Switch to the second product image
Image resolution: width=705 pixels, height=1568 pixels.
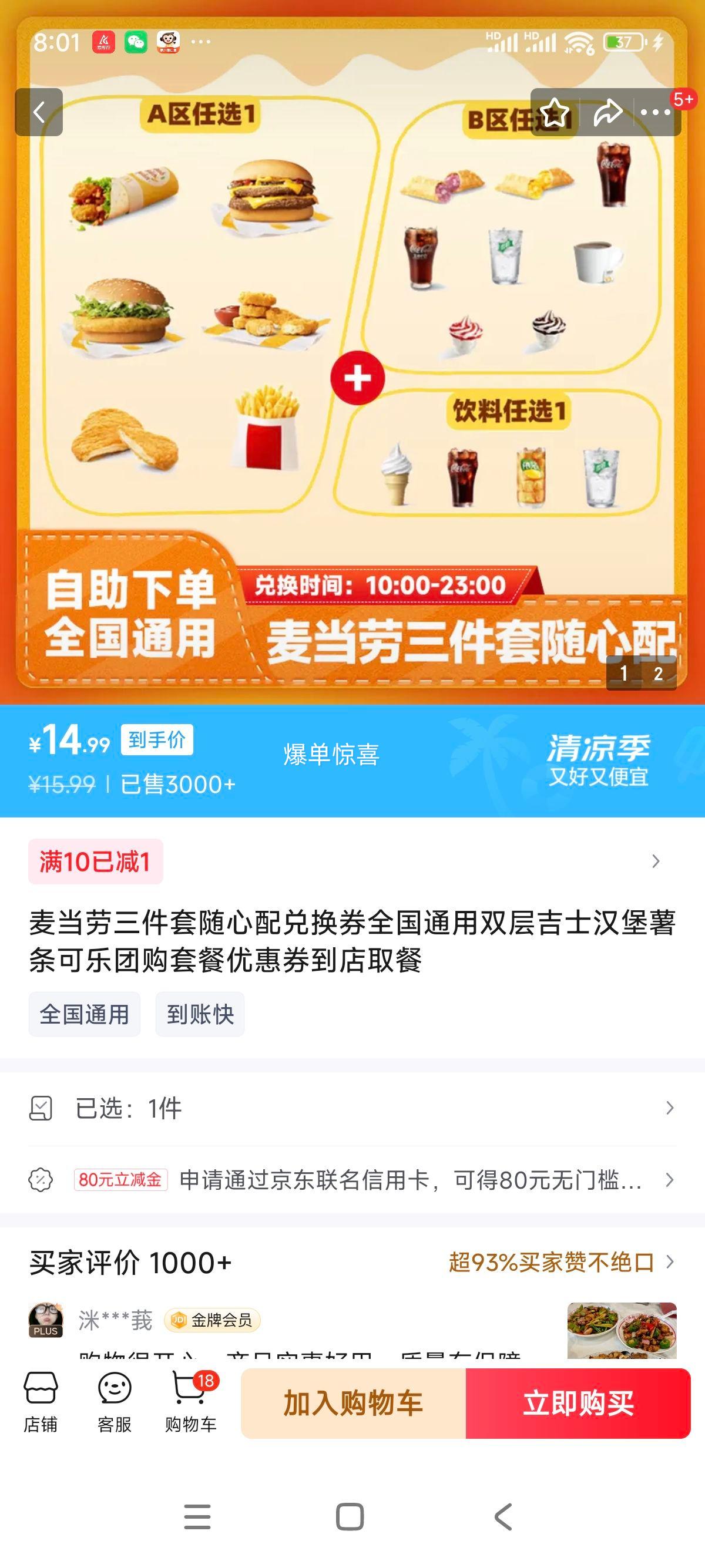click(x=659, y=672)
